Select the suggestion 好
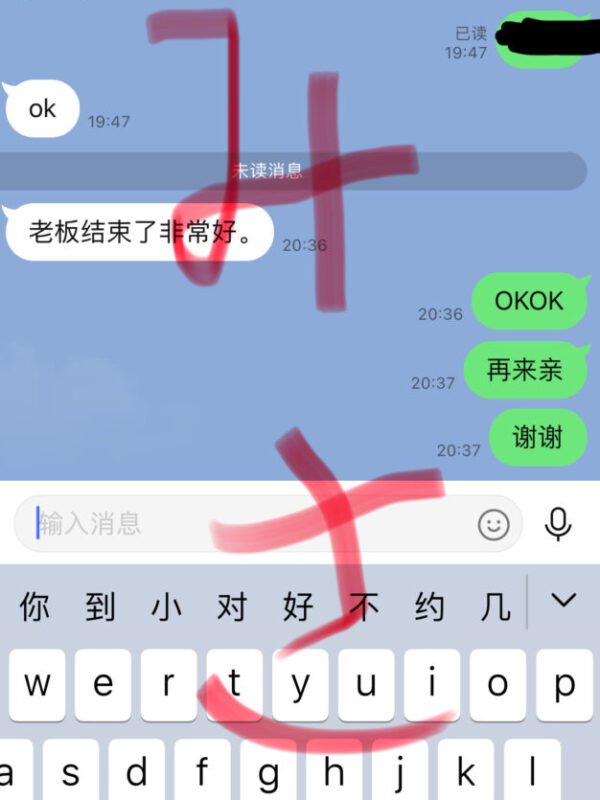 tap(298, 606)
